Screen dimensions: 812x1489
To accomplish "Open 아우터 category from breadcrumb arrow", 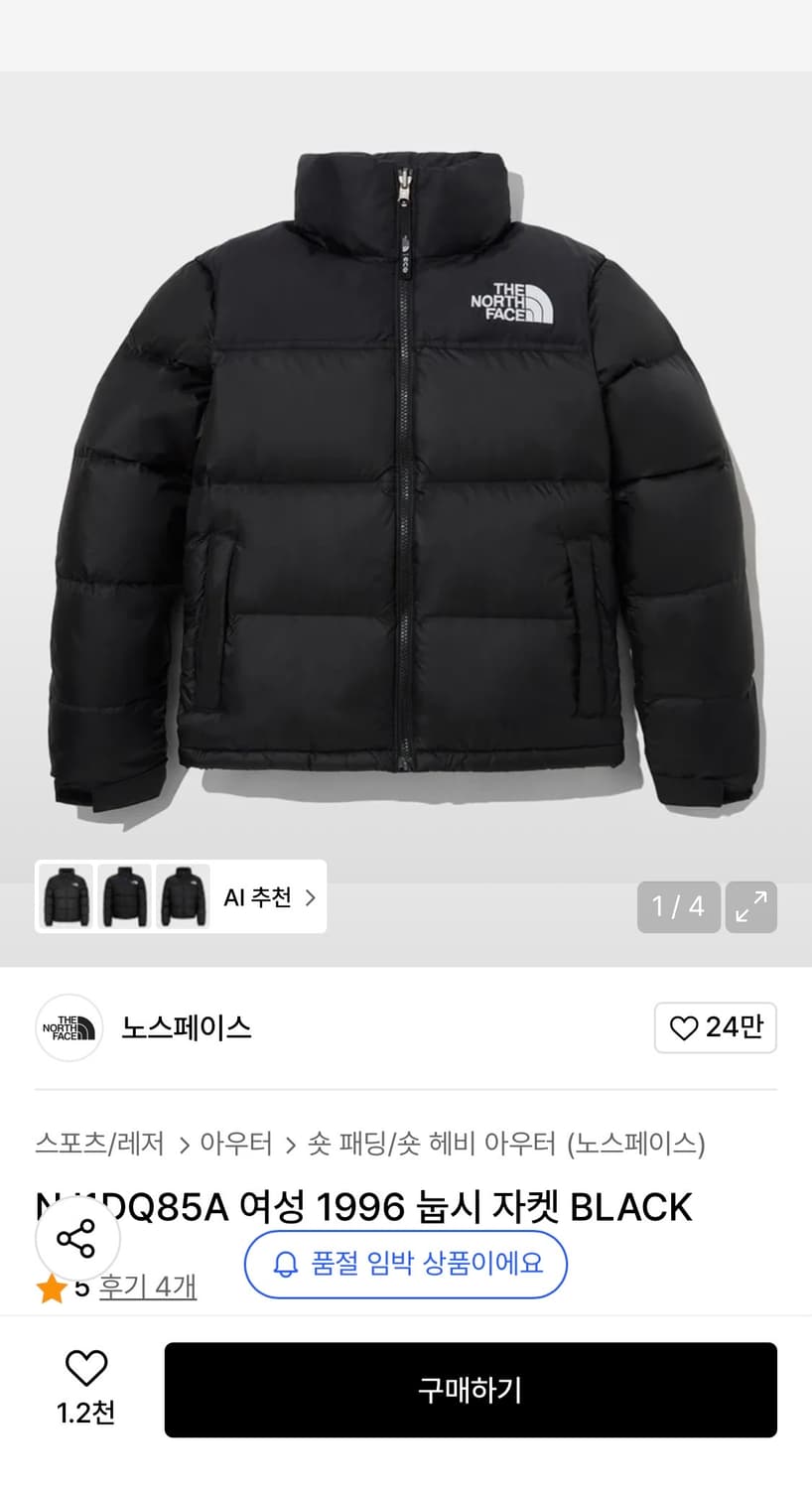I will (x=238, y=1144).
